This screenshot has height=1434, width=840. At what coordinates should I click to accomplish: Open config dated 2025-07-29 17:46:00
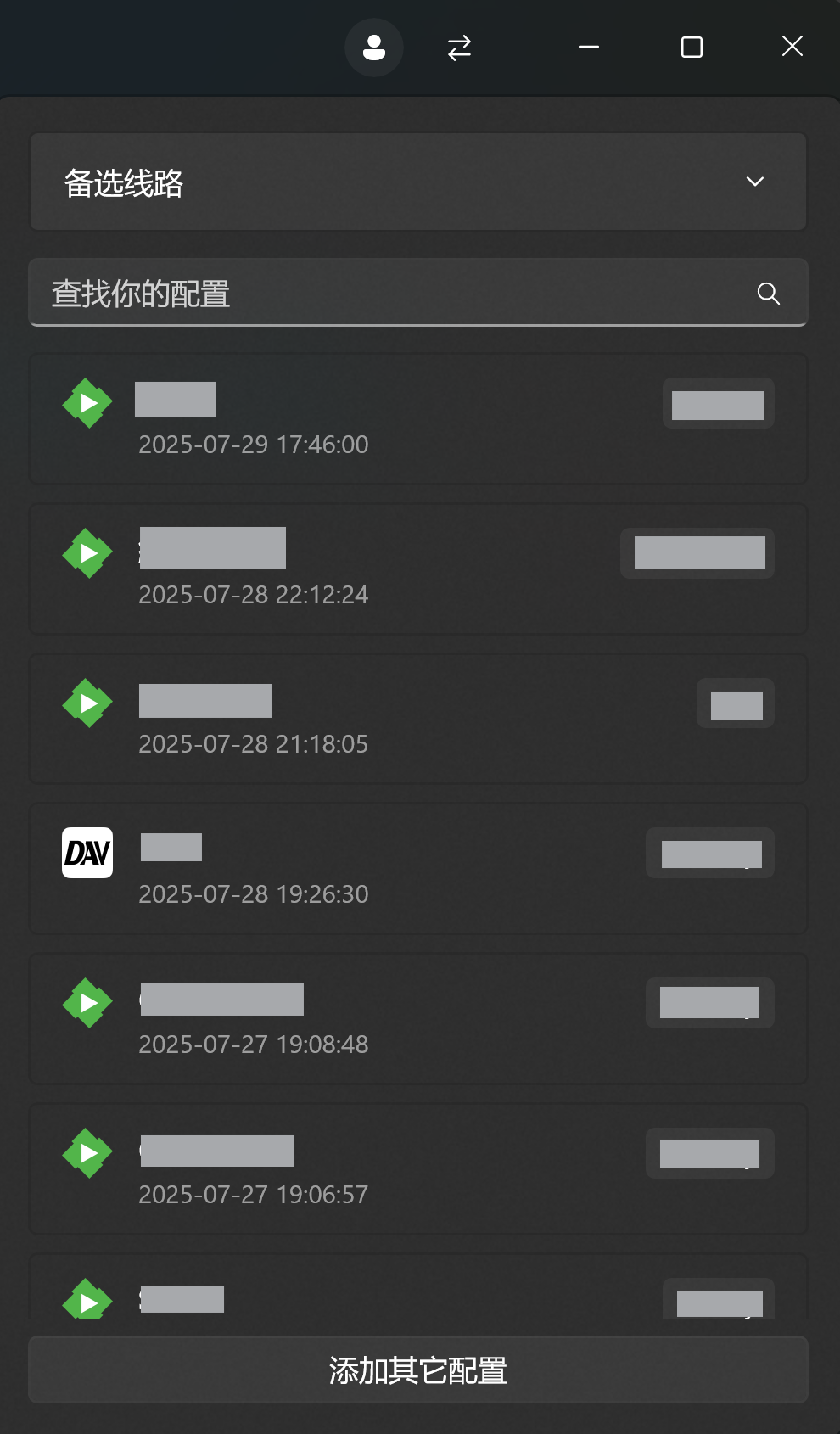click(418, 419)
